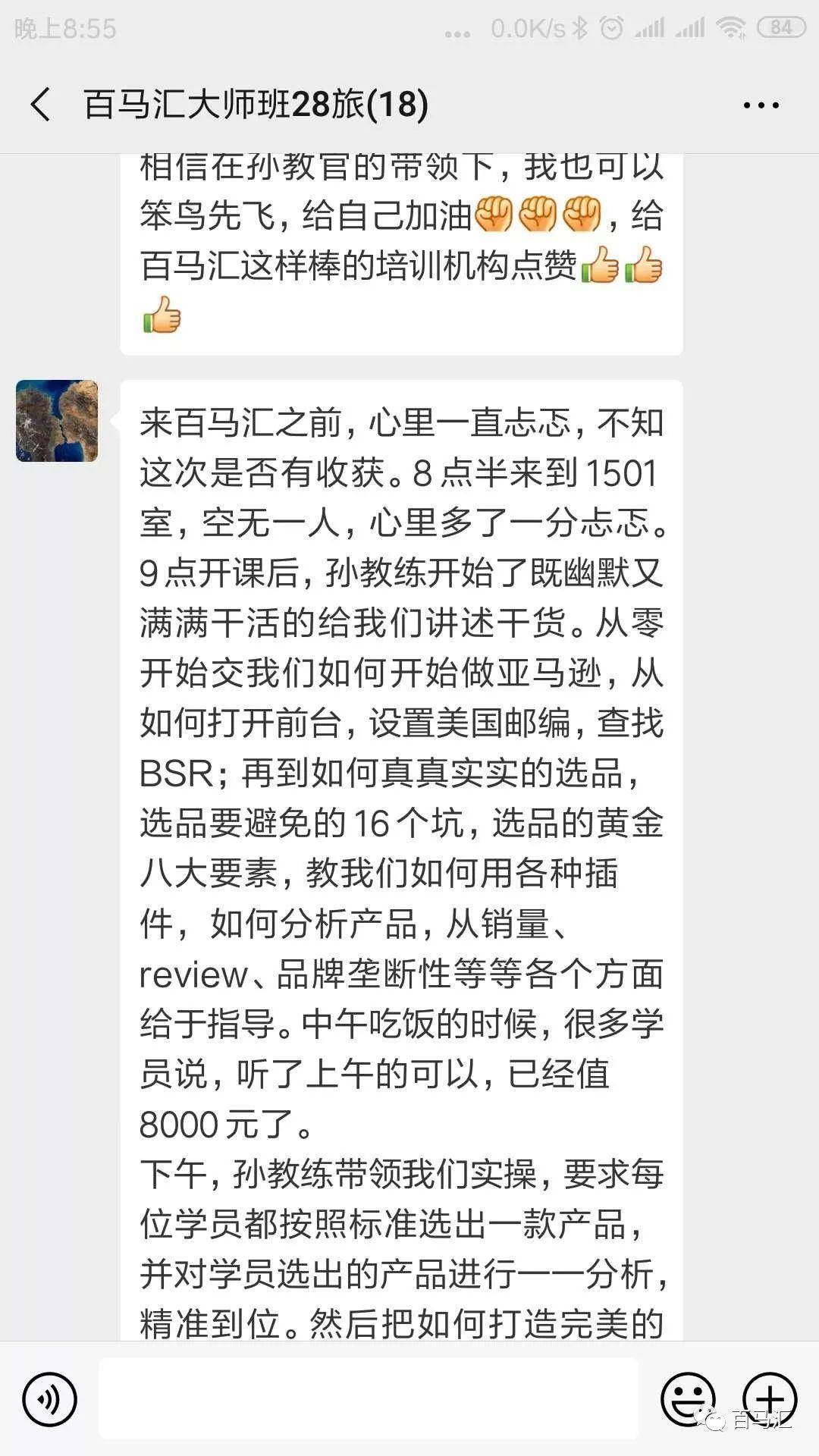The width and height of the screenshot is (819, 1456).
Task: Focus the message text field
Action: pos(368,1399)
